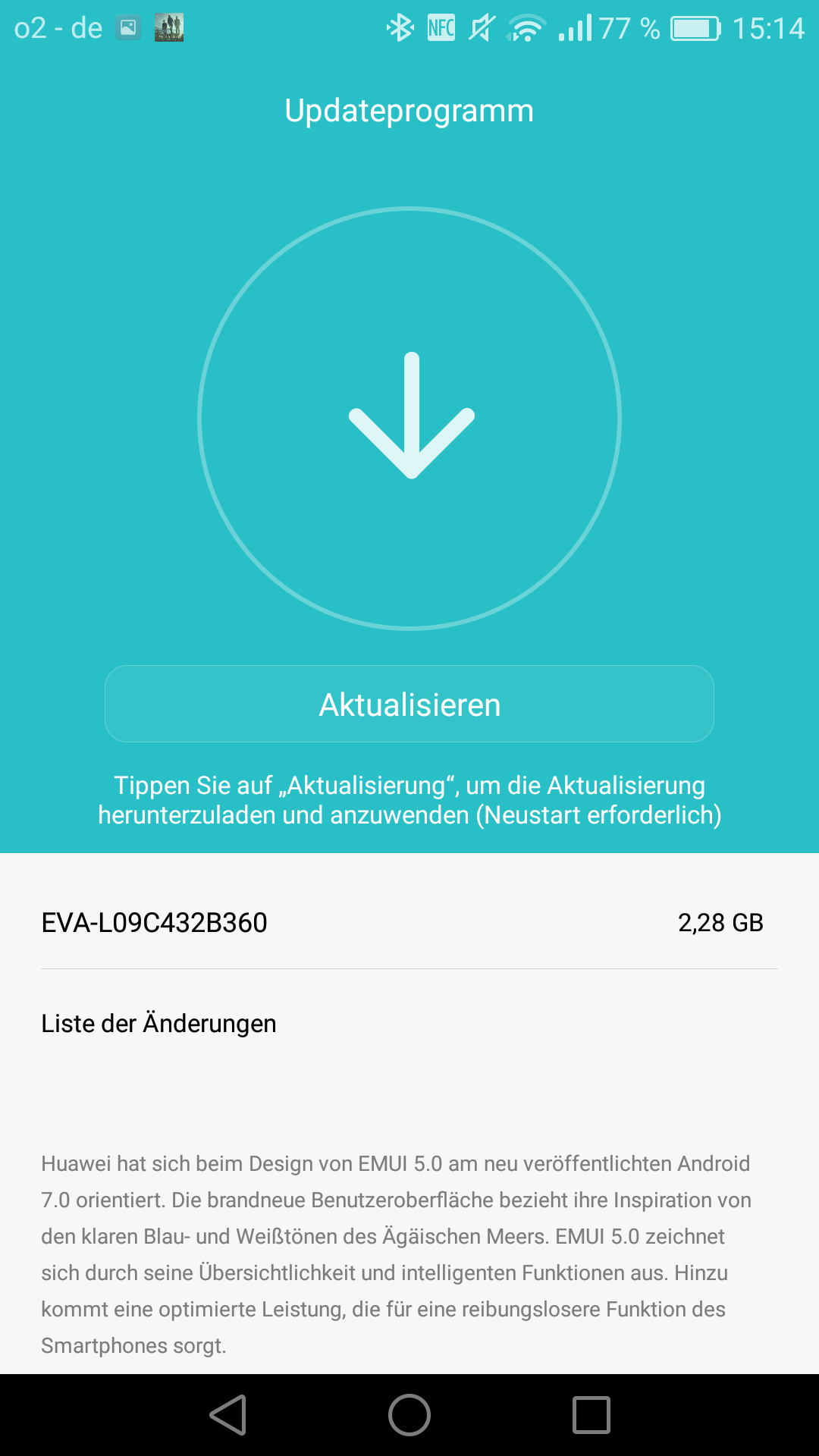The image size is (819, 1456).
Task: Go back with the navigation bar
Action: [x=227, y=1415]
